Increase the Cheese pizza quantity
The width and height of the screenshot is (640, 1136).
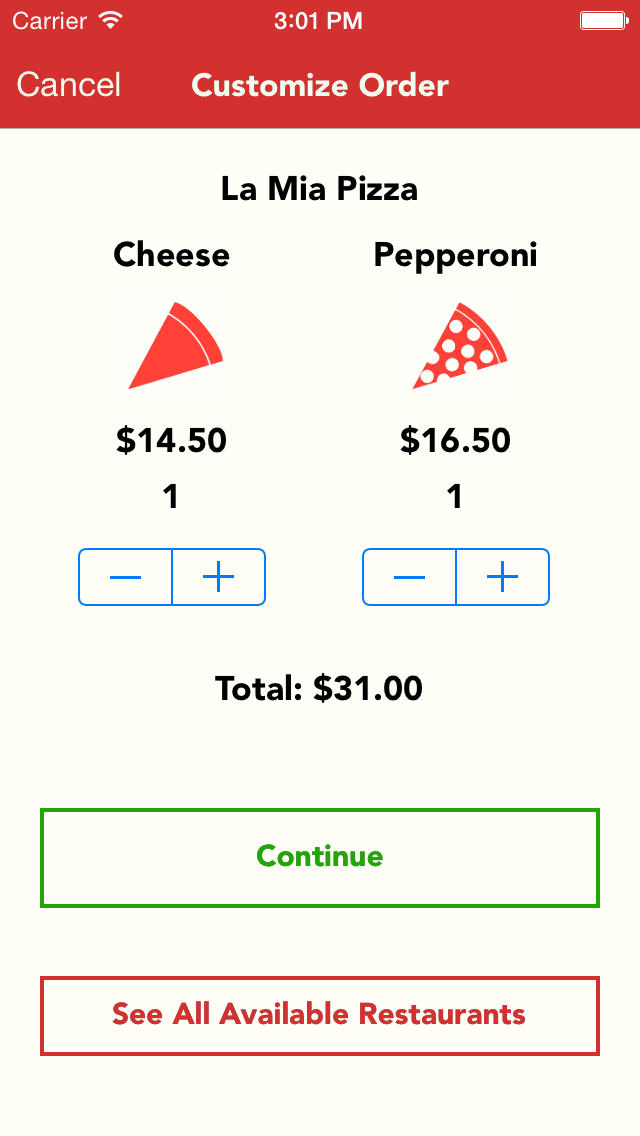(x=218, y=577)
